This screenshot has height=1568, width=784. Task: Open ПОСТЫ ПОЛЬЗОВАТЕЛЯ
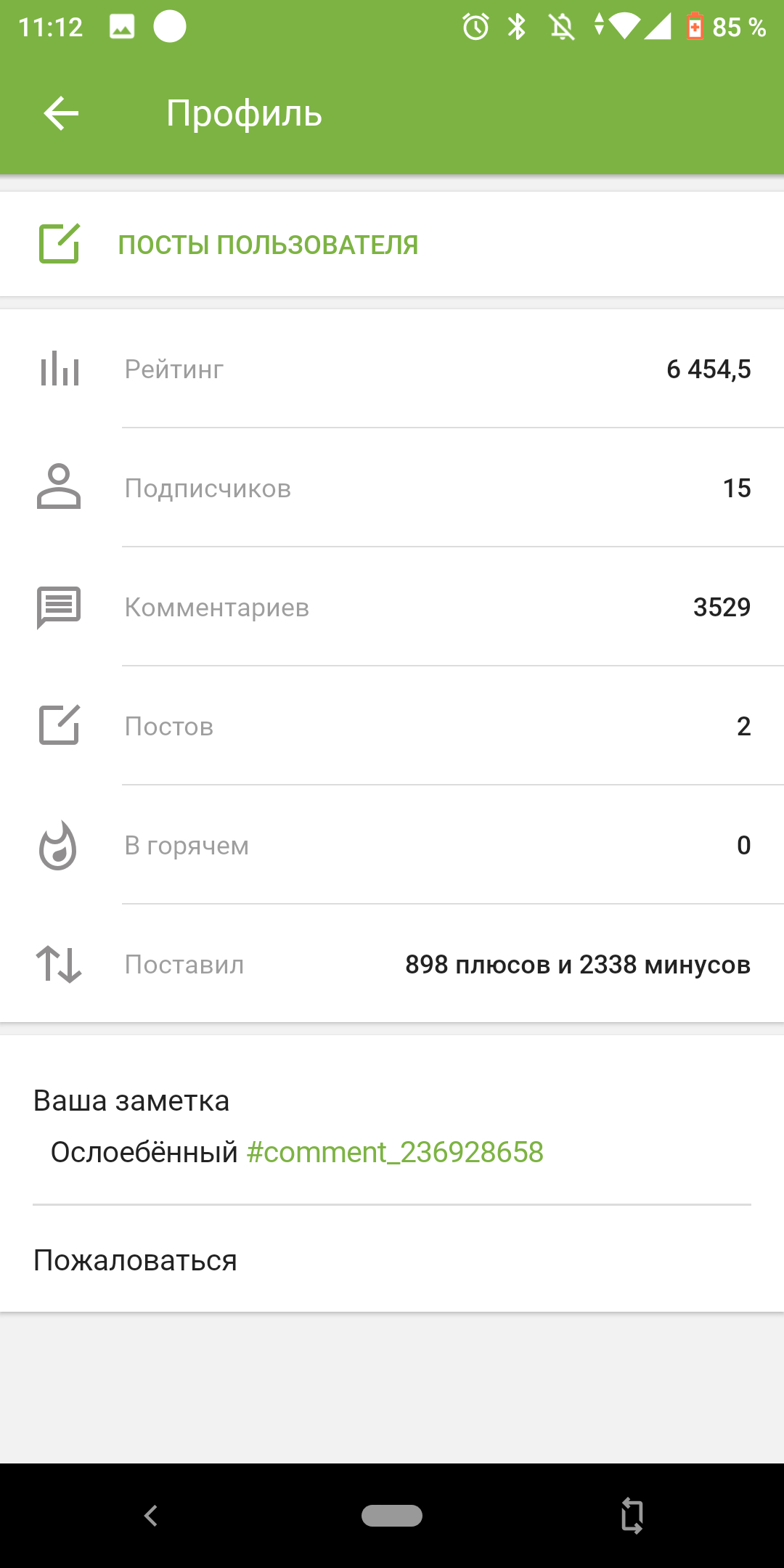267,245
